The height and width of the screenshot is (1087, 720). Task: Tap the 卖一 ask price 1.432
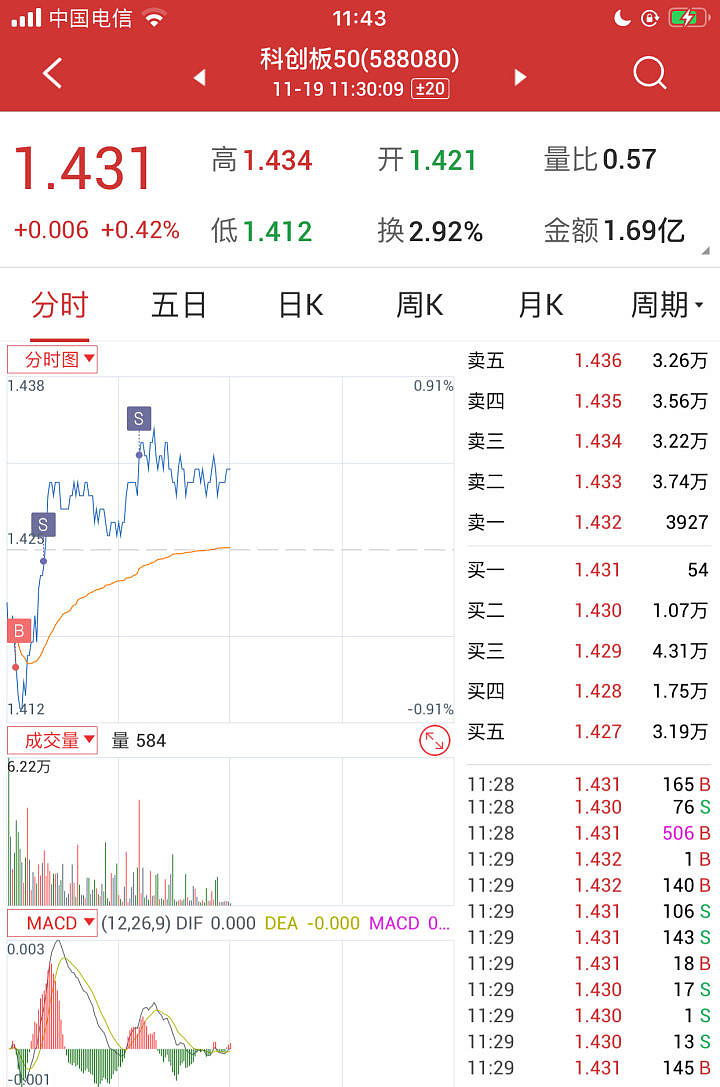click(x=597, y=522)
